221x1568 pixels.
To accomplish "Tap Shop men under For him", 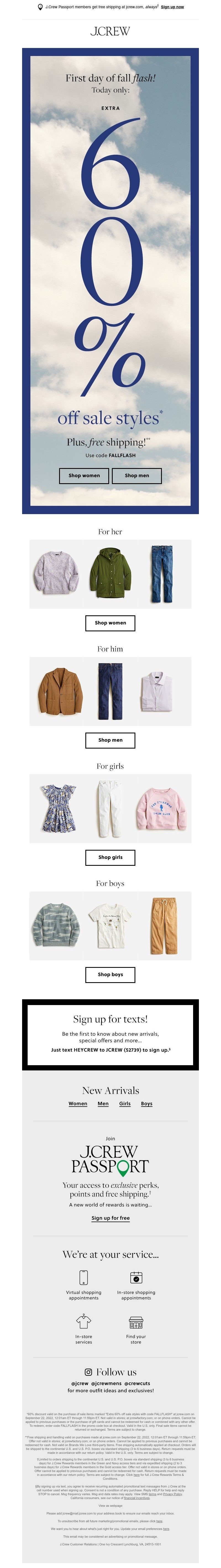I will click(x=110, y=740).
